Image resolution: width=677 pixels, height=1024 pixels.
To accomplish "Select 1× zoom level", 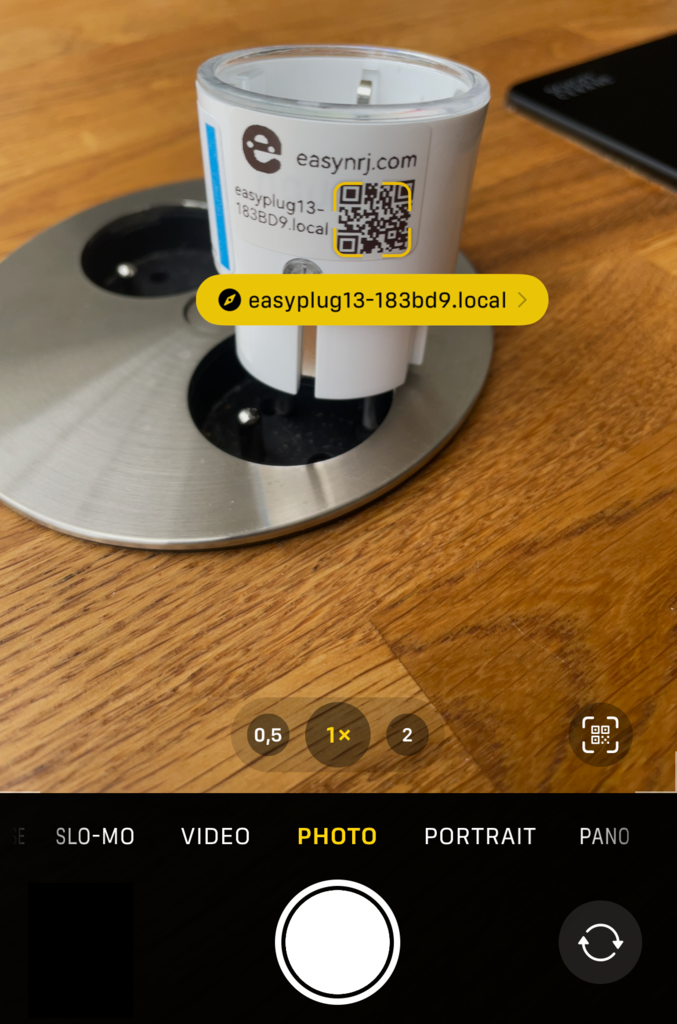I will (338, 735).
